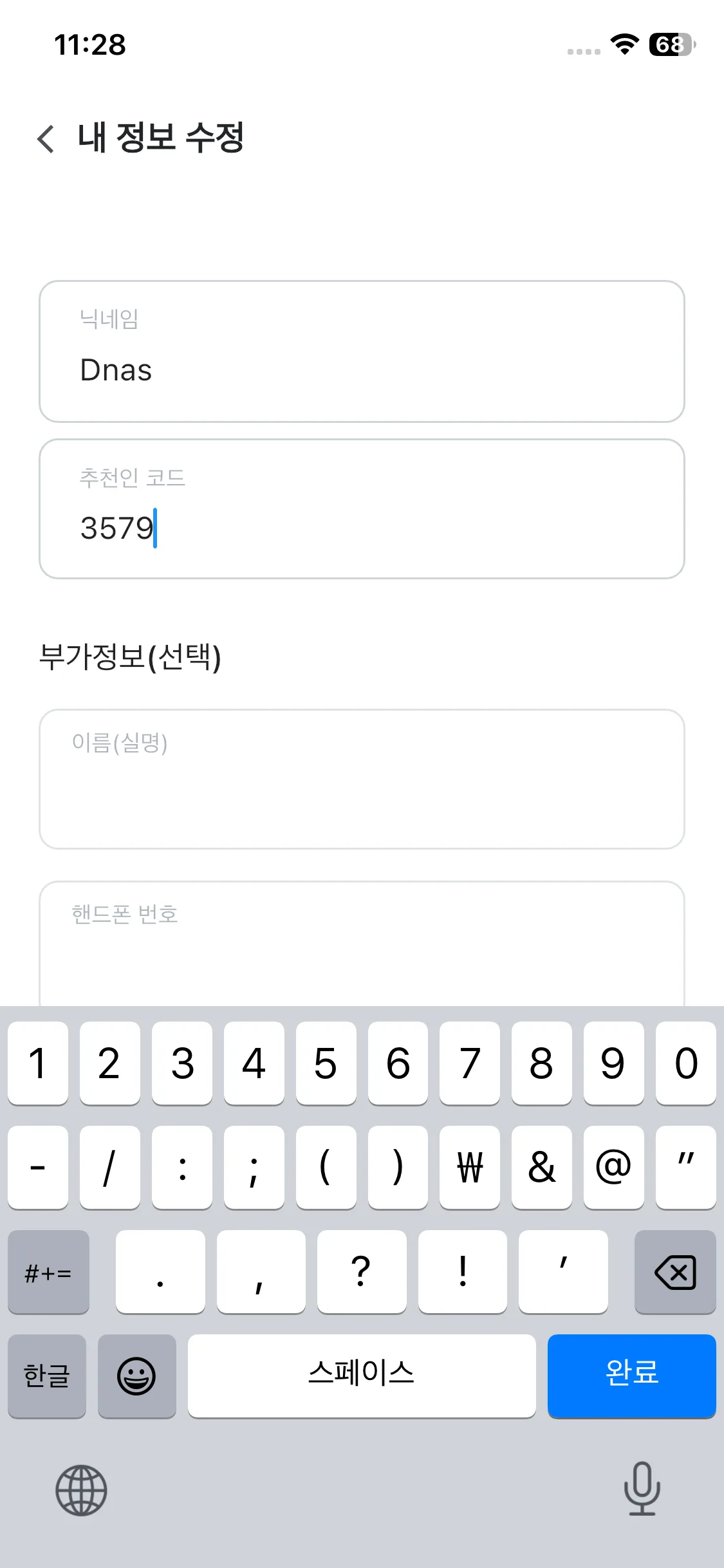
Task: Go back from 내 정보 수정
Action: [x=46, y=138]
